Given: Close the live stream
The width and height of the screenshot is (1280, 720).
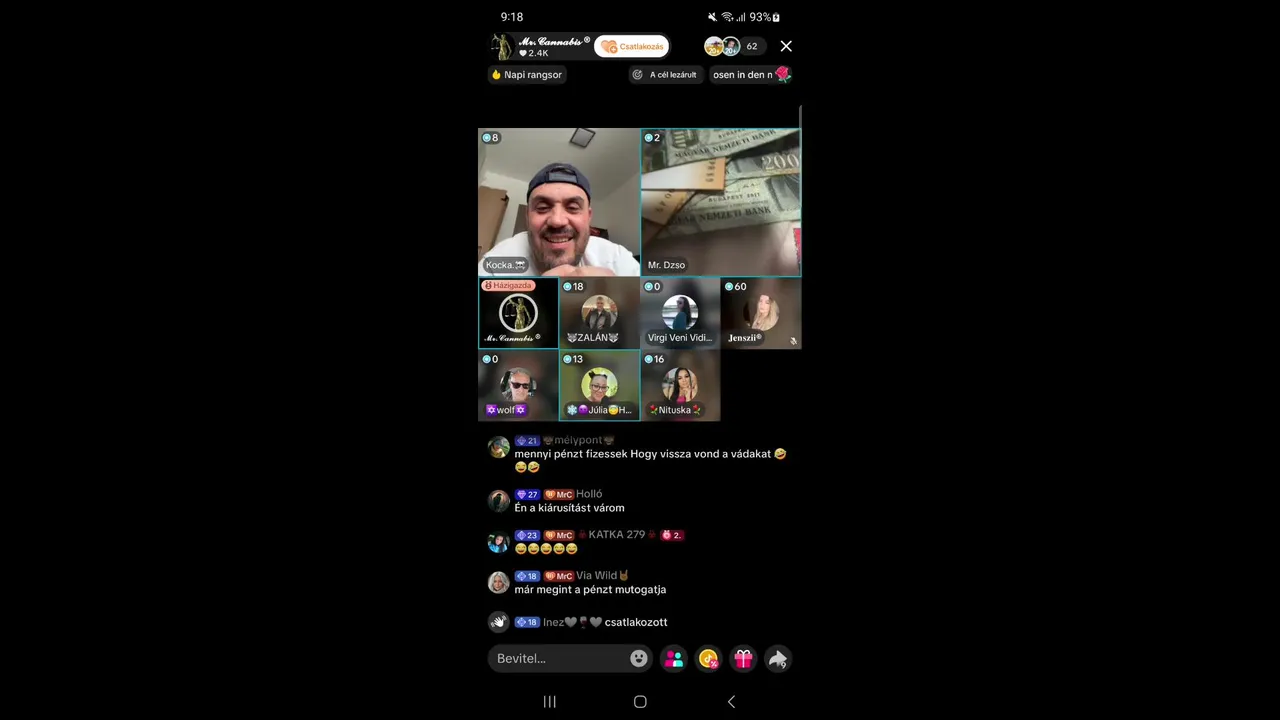Looking at the screenshot, I should click(x=786, y=46).
